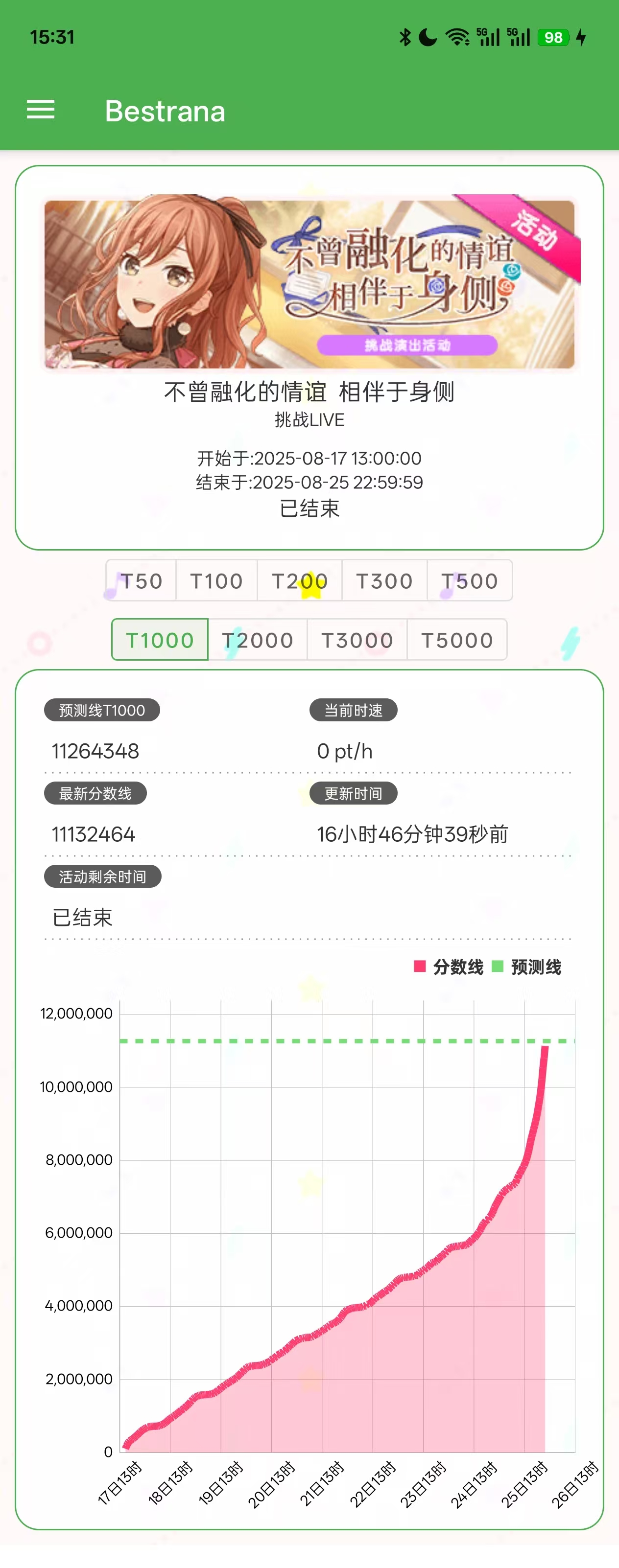View the T500 score line
619x1568 pixels.
[469, 581]
